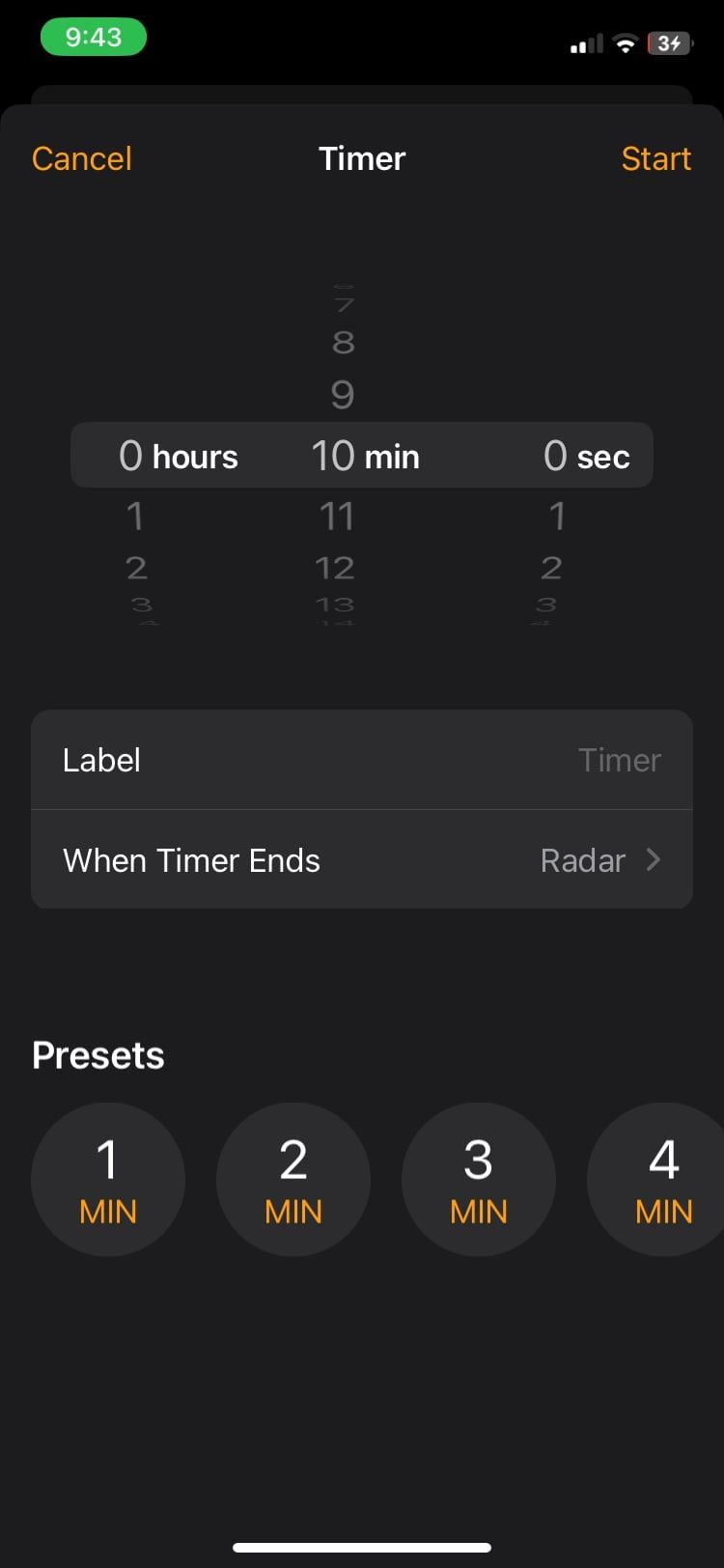
Task: Select the 1 MIN preset timer
Action: click(108, 1180)
